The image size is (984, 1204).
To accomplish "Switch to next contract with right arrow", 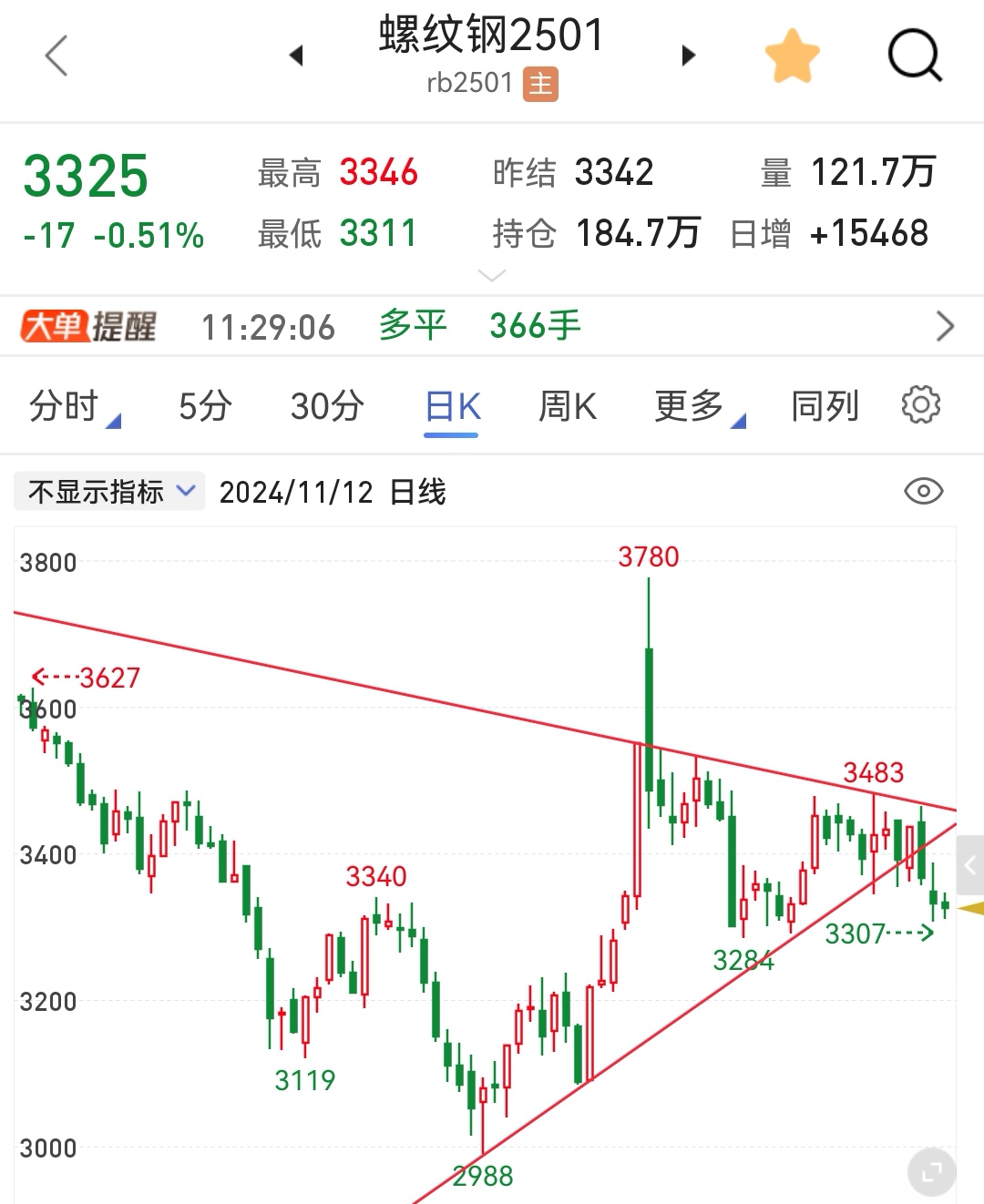I will tap(689, 55).
